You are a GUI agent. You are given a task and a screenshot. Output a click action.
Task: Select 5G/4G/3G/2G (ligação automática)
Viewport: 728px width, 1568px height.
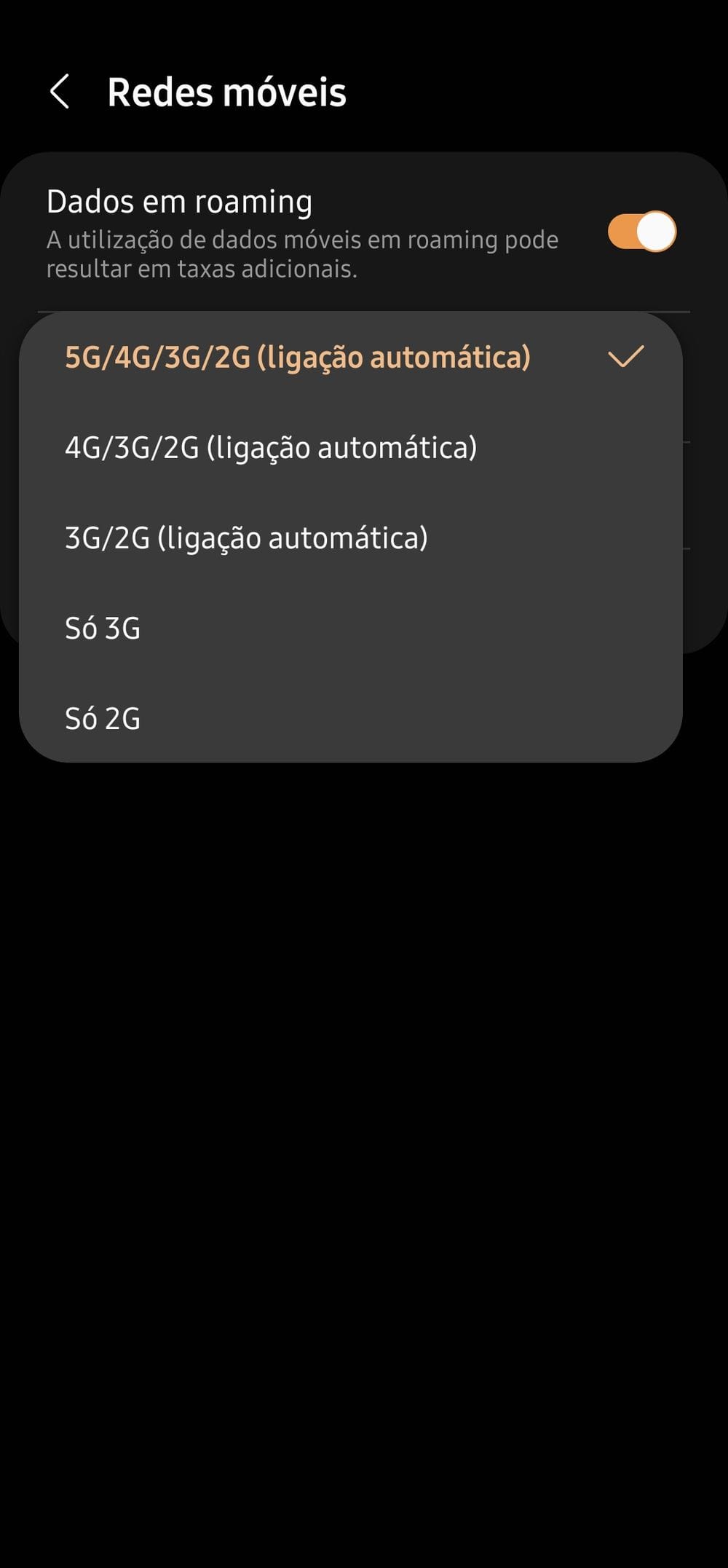351,357
